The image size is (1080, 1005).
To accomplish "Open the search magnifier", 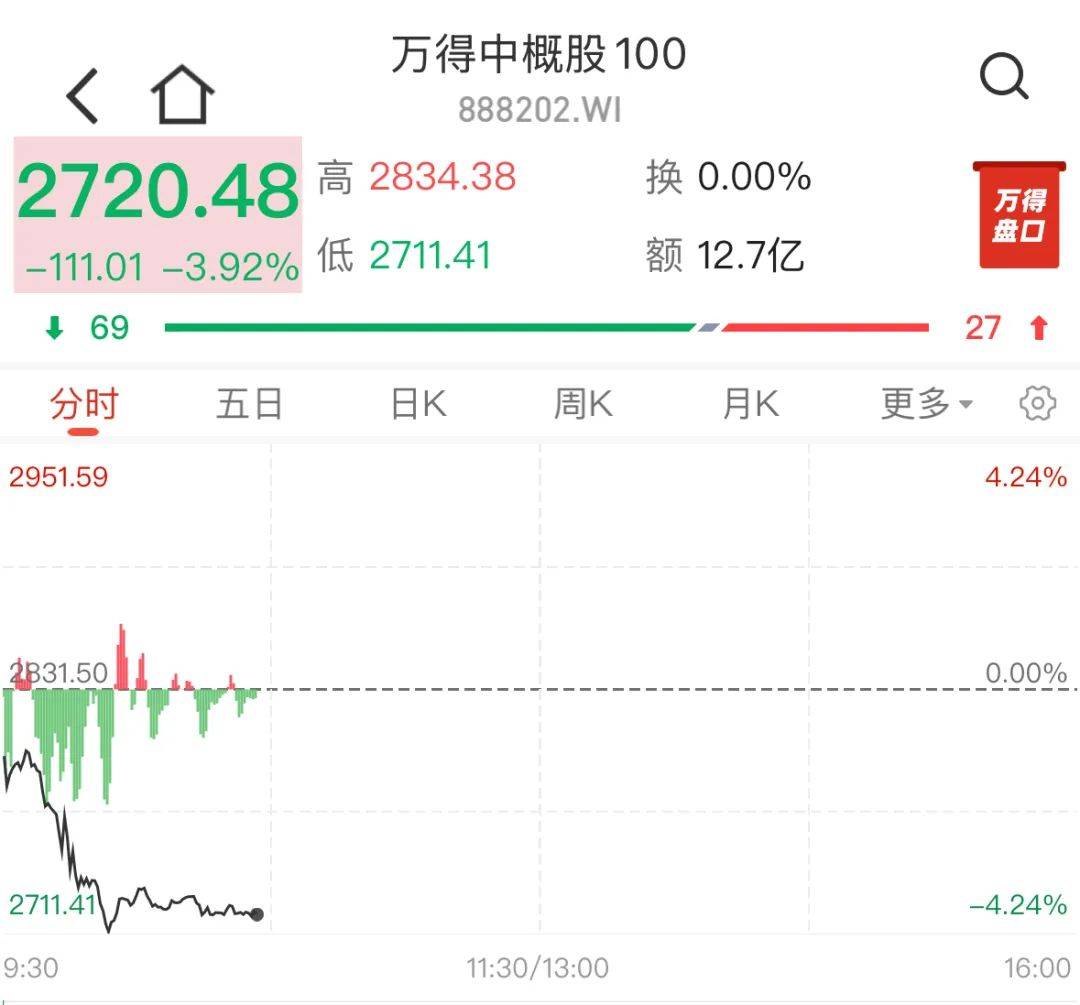I will point(1003,77).
